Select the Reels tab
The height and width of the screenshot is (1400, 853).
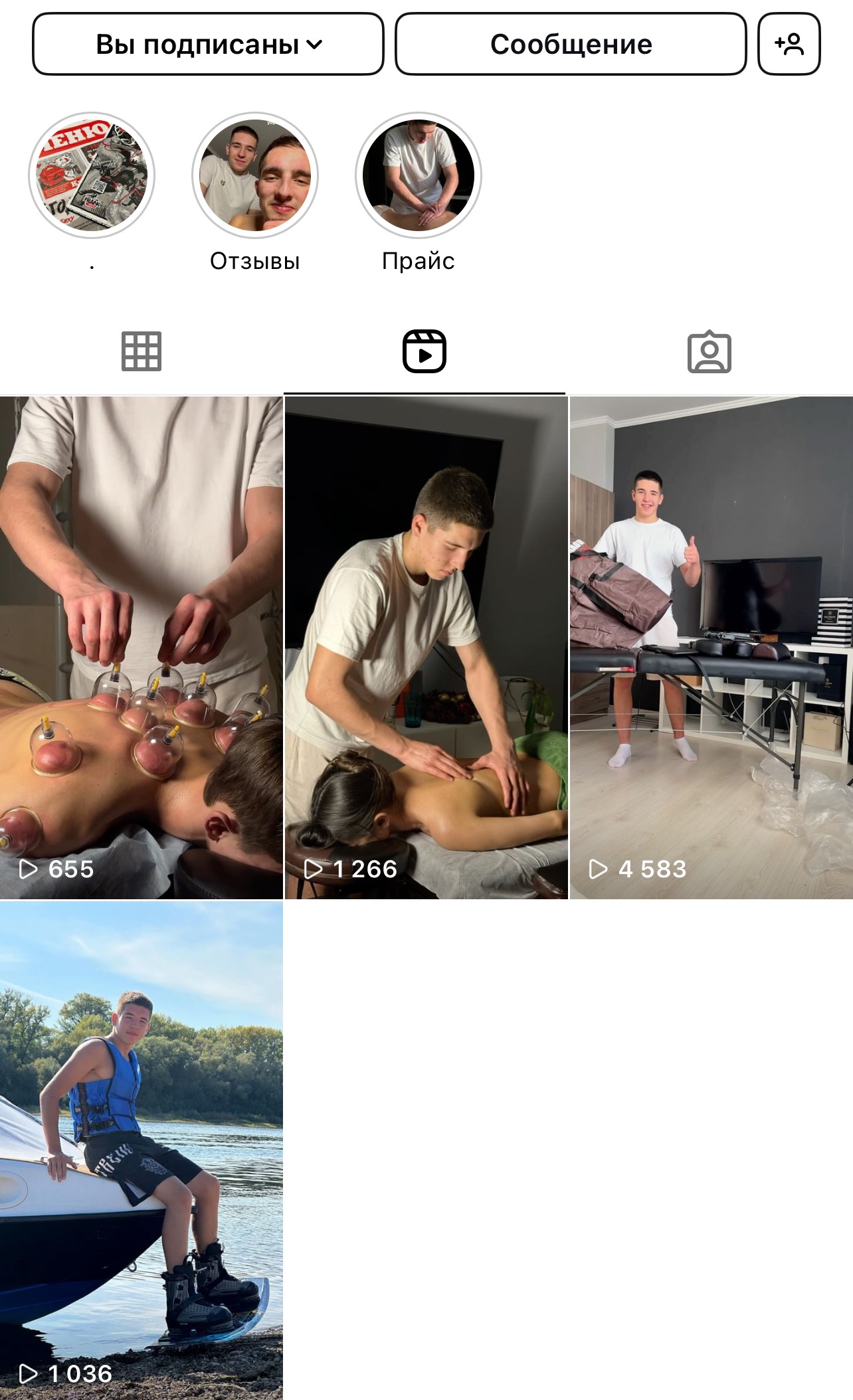425,351
